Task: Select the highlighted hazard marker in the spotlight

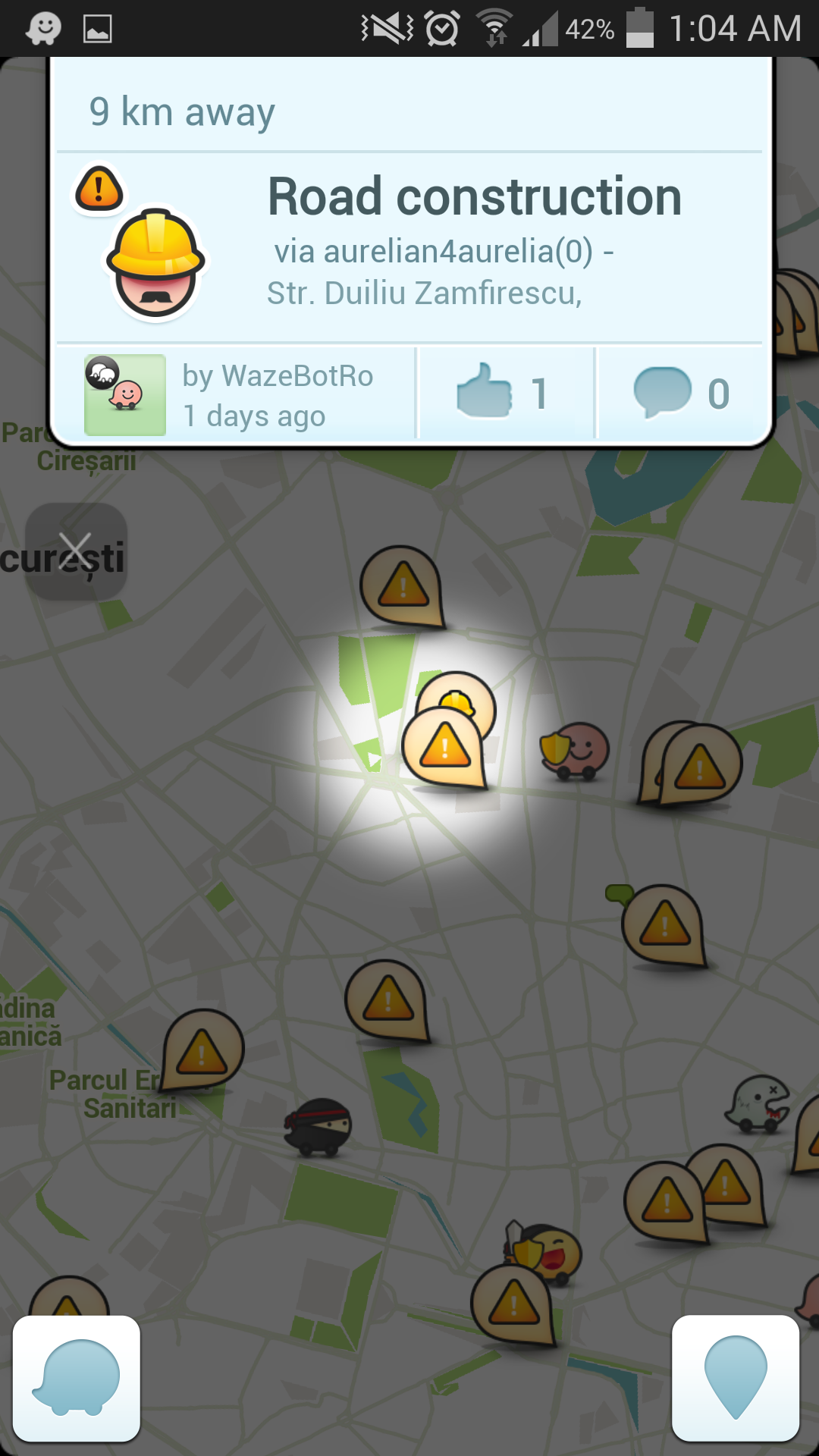Action: 445,747
